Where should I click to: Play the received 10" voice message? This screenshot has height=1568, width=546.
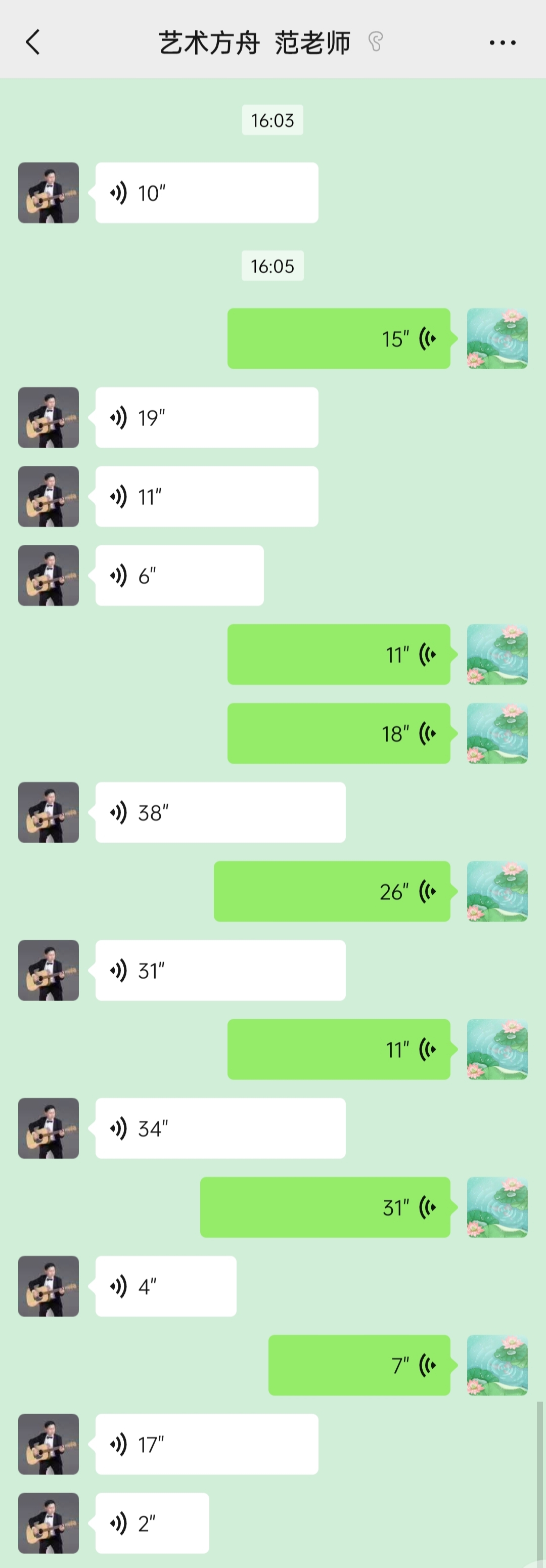(206, 193)
